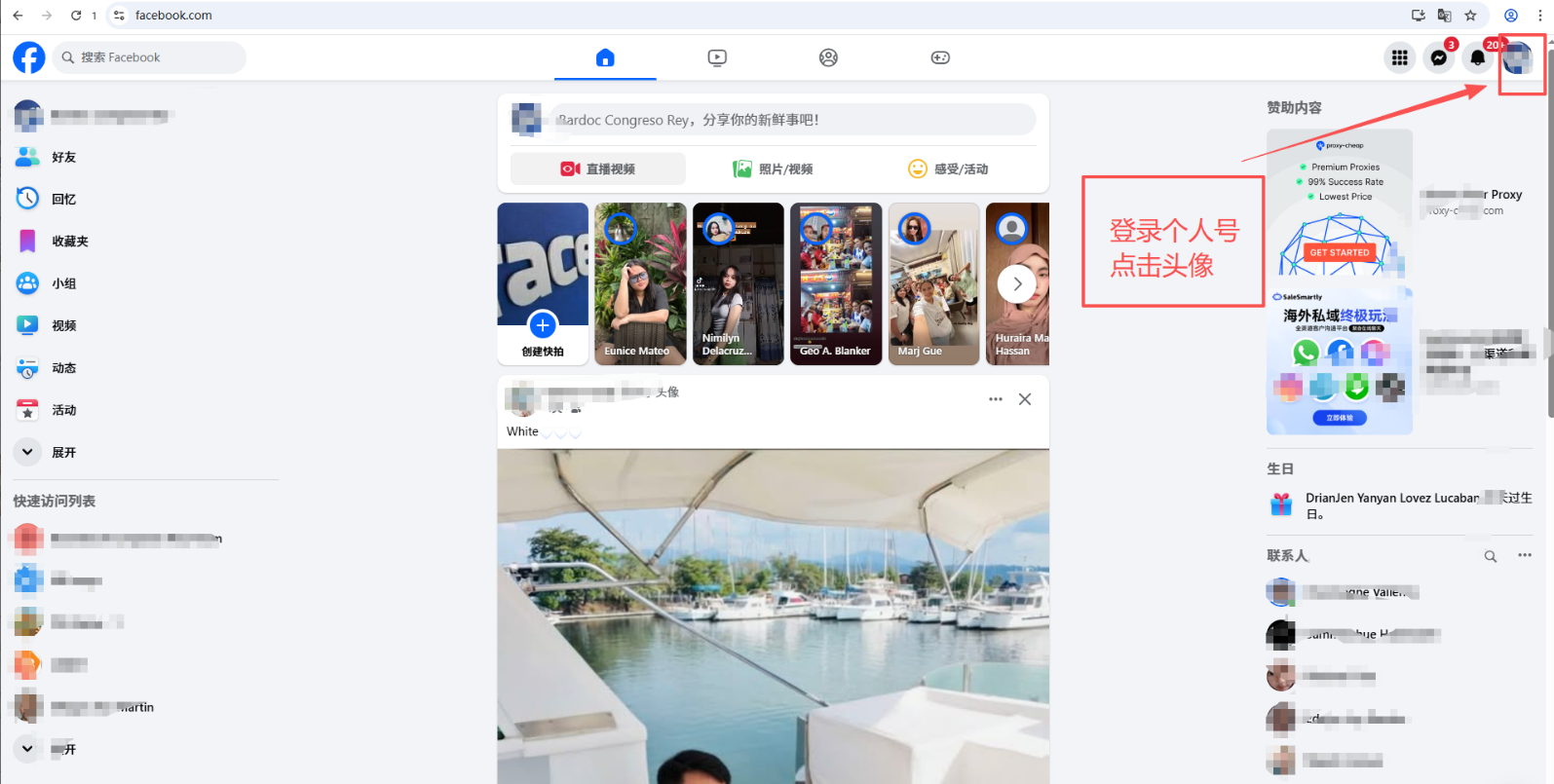Add 照片/视频 to a post

774,168
